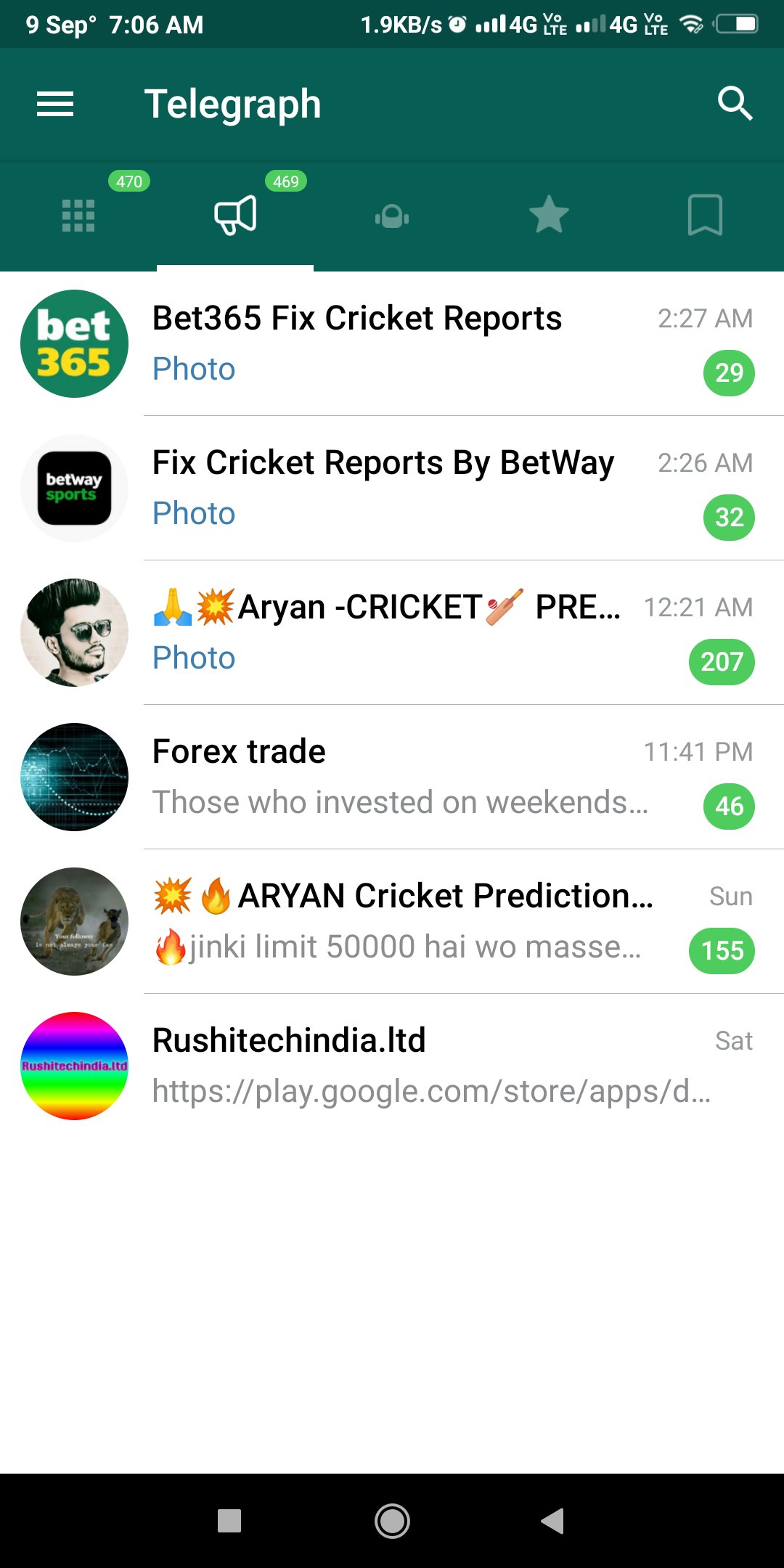784x1568 pixels.
Task: Tap the 207 unread badge on Aryan chat
Action: pos(723,661)
